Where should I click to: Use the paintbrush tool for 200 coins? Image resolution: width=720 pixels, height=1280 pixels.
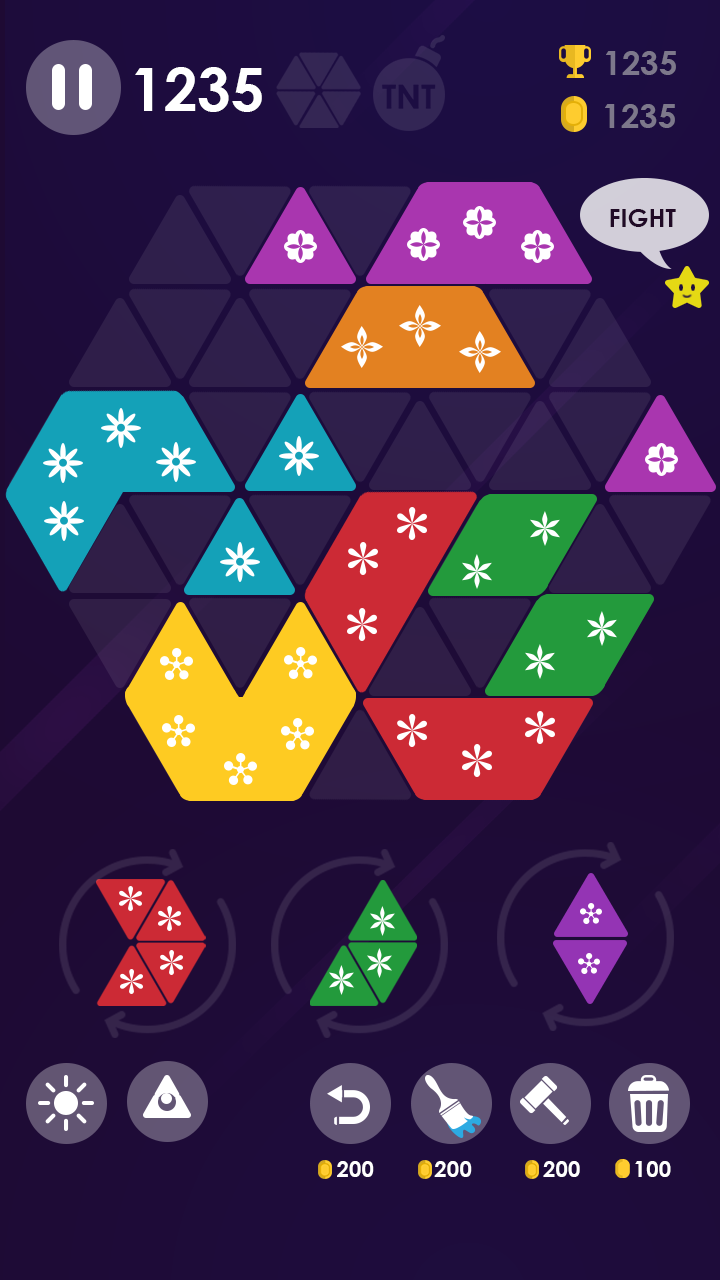tap(451, 1103)
